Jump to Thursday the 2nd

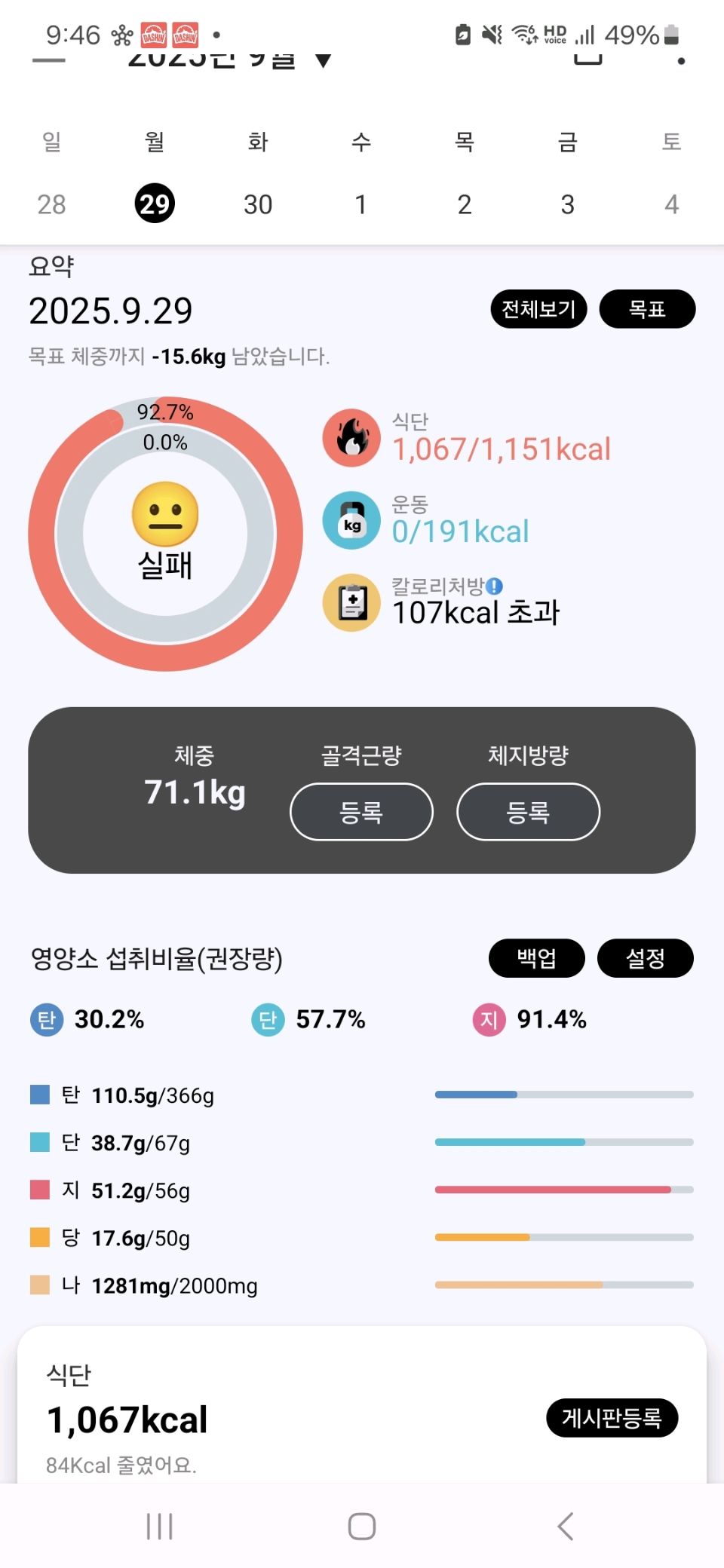465,204
